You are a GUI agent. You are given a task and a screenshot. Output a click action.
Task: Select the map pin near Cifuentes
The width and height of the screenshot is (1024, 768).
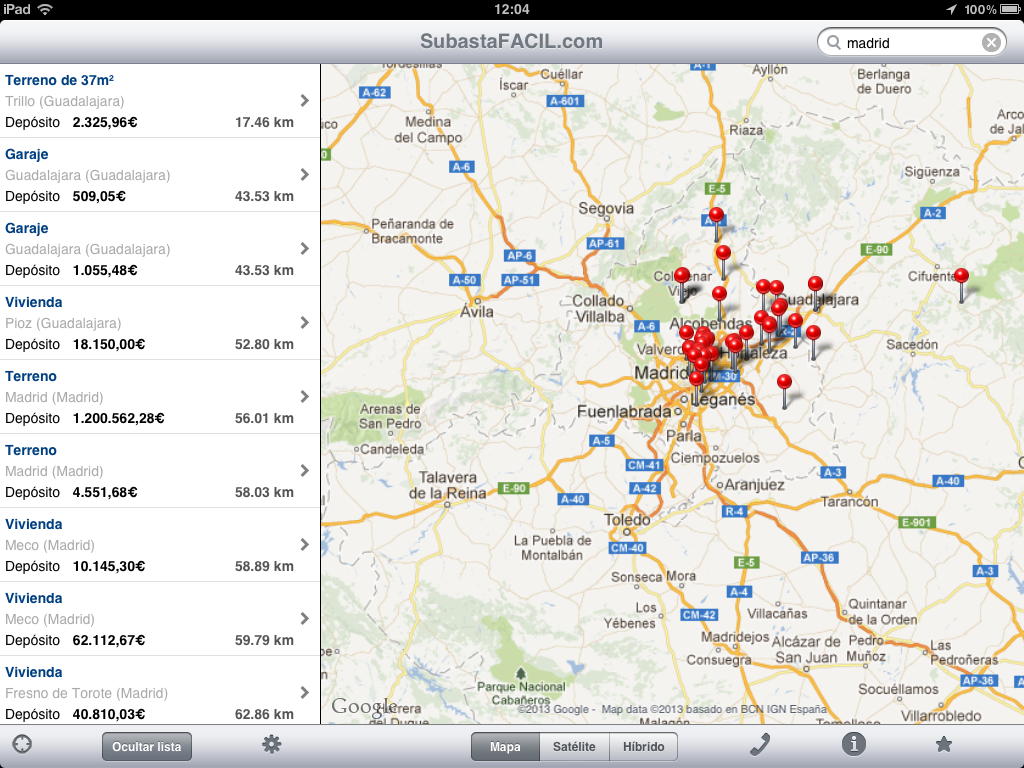click(x=961, y=277)
